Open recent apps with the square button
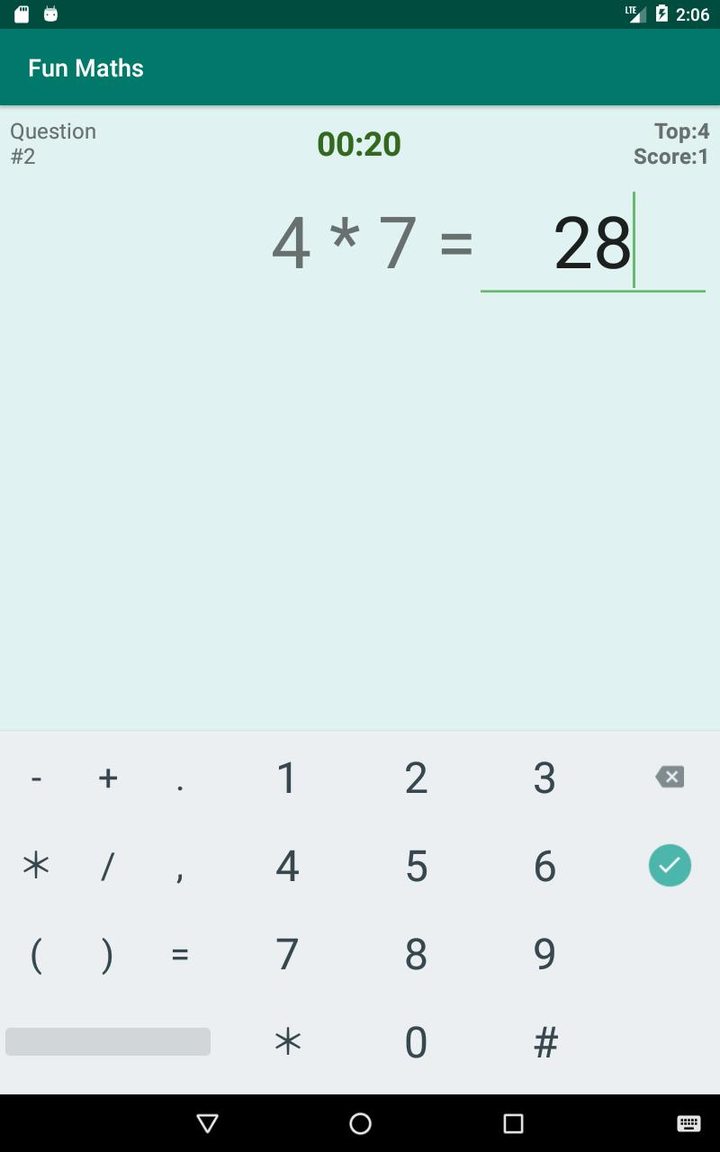This screenshot has width=720, height=1152. click(x=512, y=1123)
